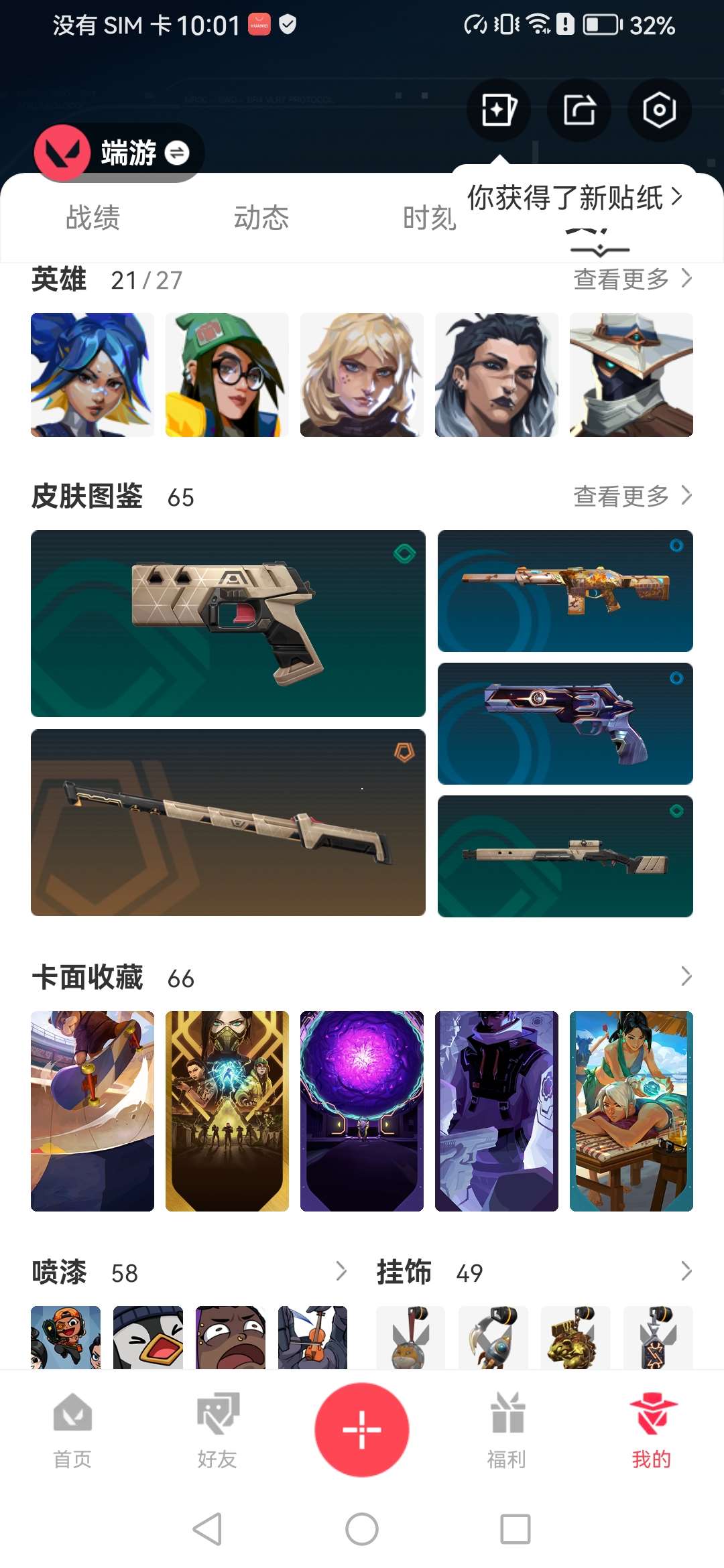Share profile via the share icon
The image size is (724, 1568).
click(579, 110)
